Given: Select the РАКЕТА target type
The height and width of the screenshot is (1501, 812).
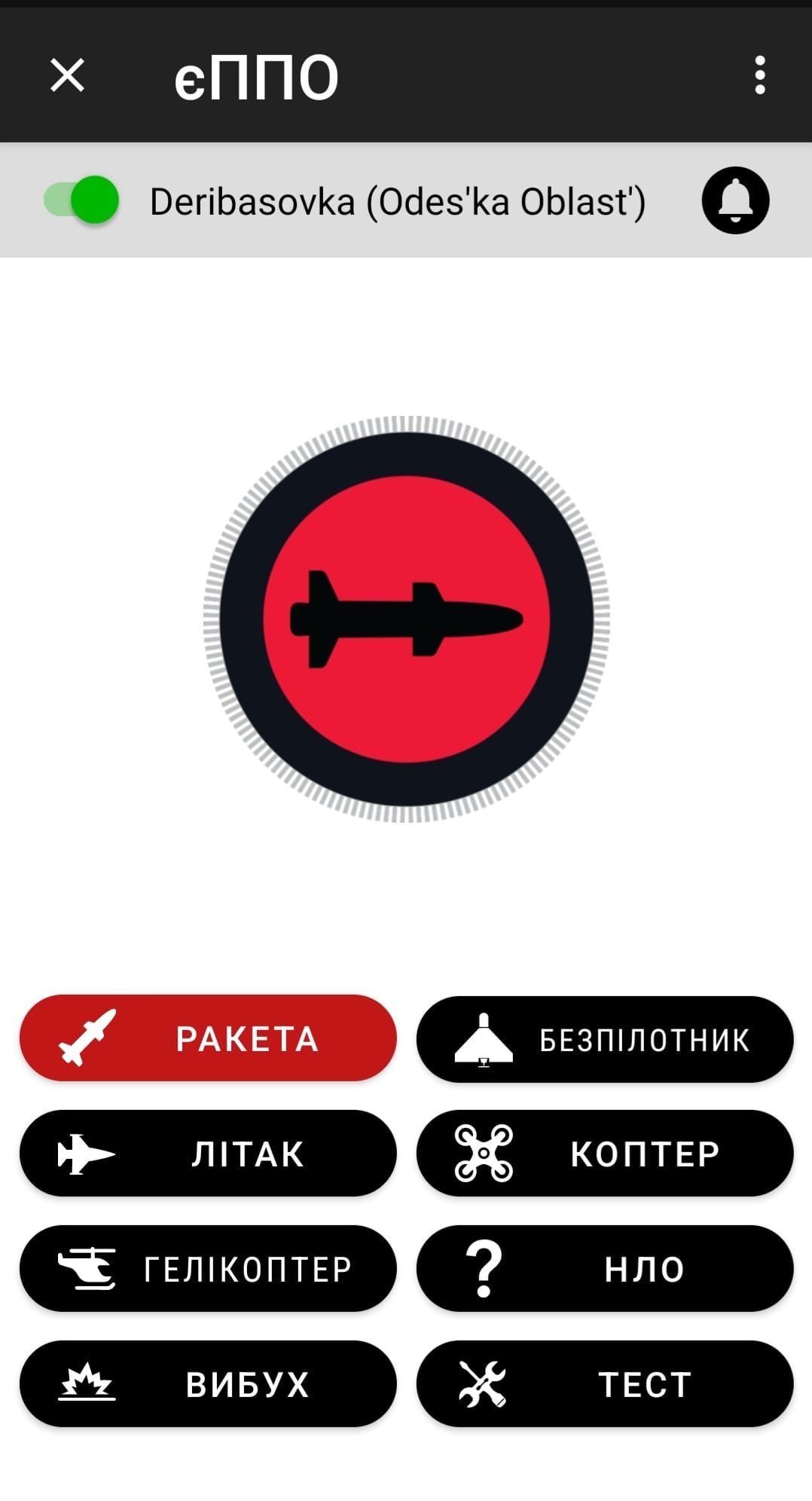Looking at the screenshot, I should [x=208, y=1038].
